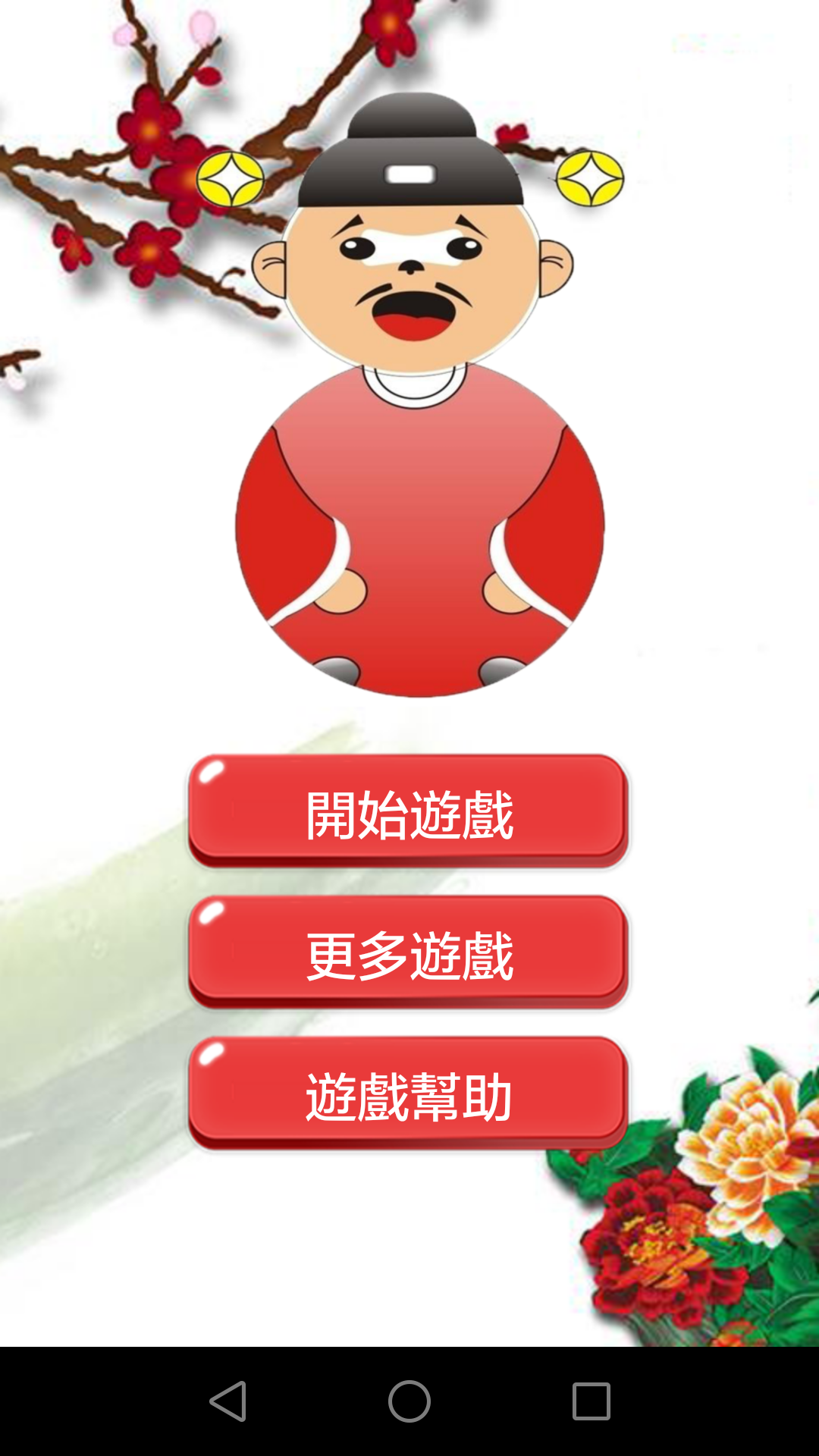Open 遊戲幫助 game help

pyautogui.click(x=409, y=1094)
